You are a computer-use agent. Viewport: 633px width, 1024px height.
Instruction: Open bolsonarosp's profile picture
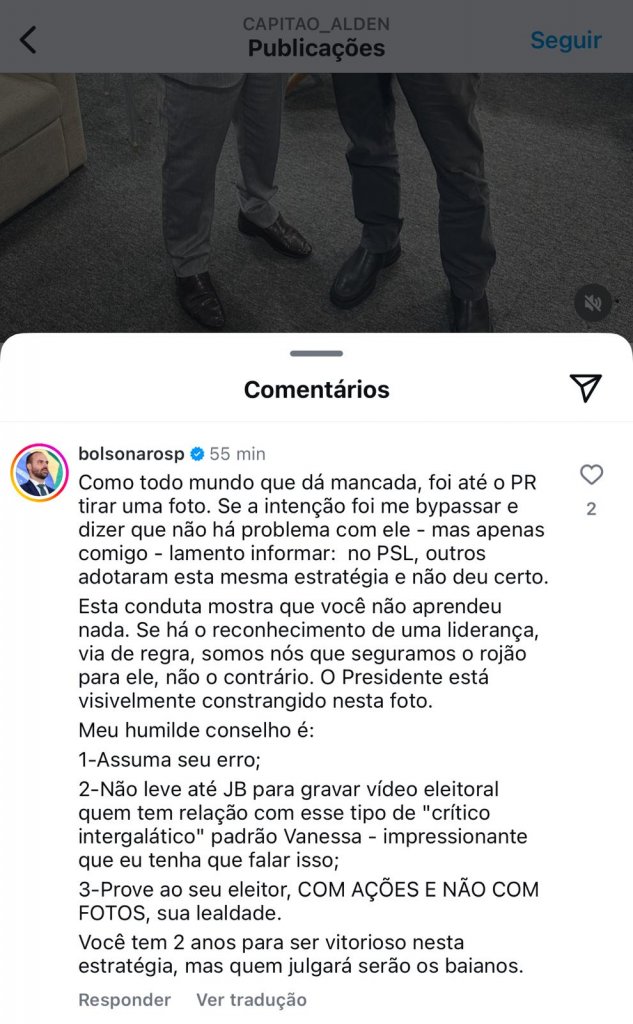(x=39, y=471)
